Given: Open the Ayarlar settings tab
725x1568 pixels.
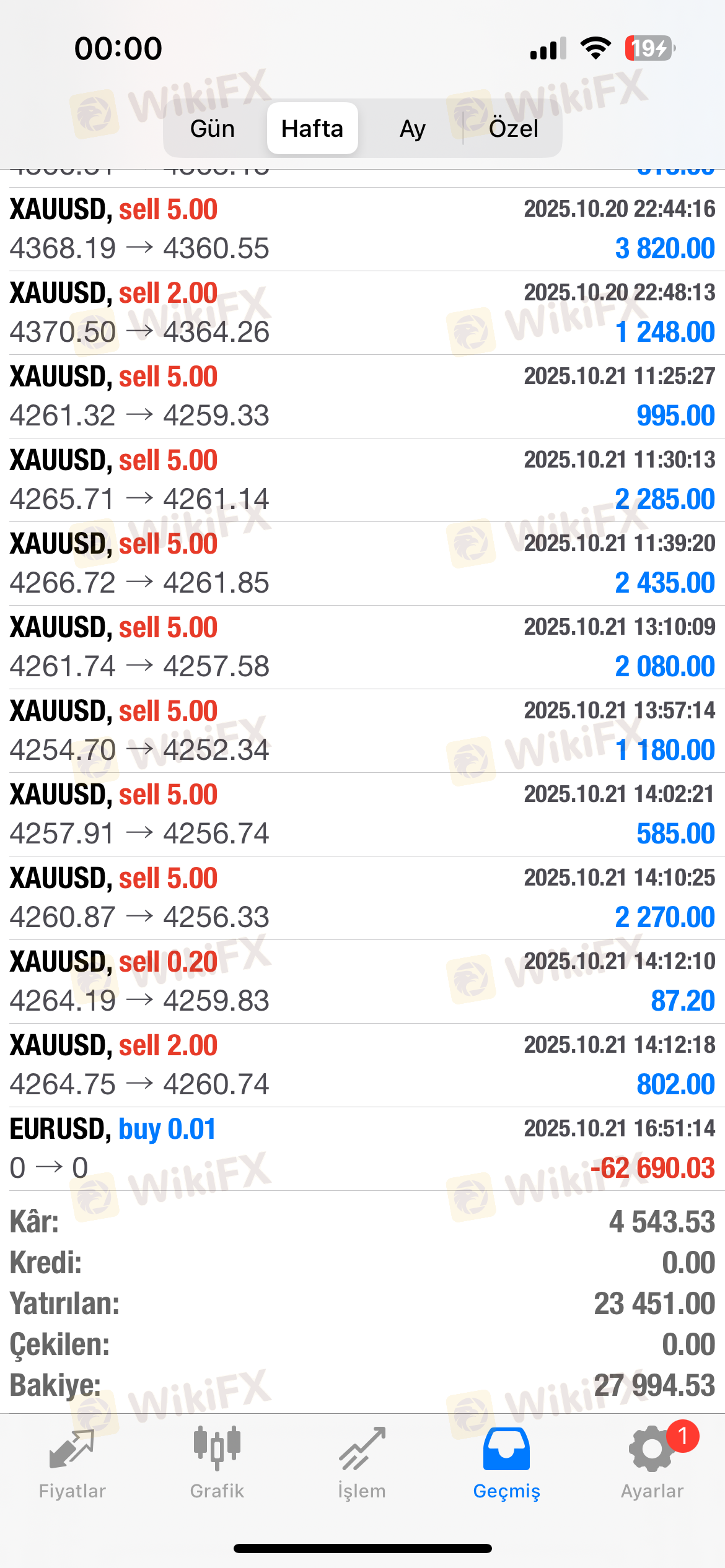Looking at the screenshot, I should pyautogui.click(x=652, y=1464).
